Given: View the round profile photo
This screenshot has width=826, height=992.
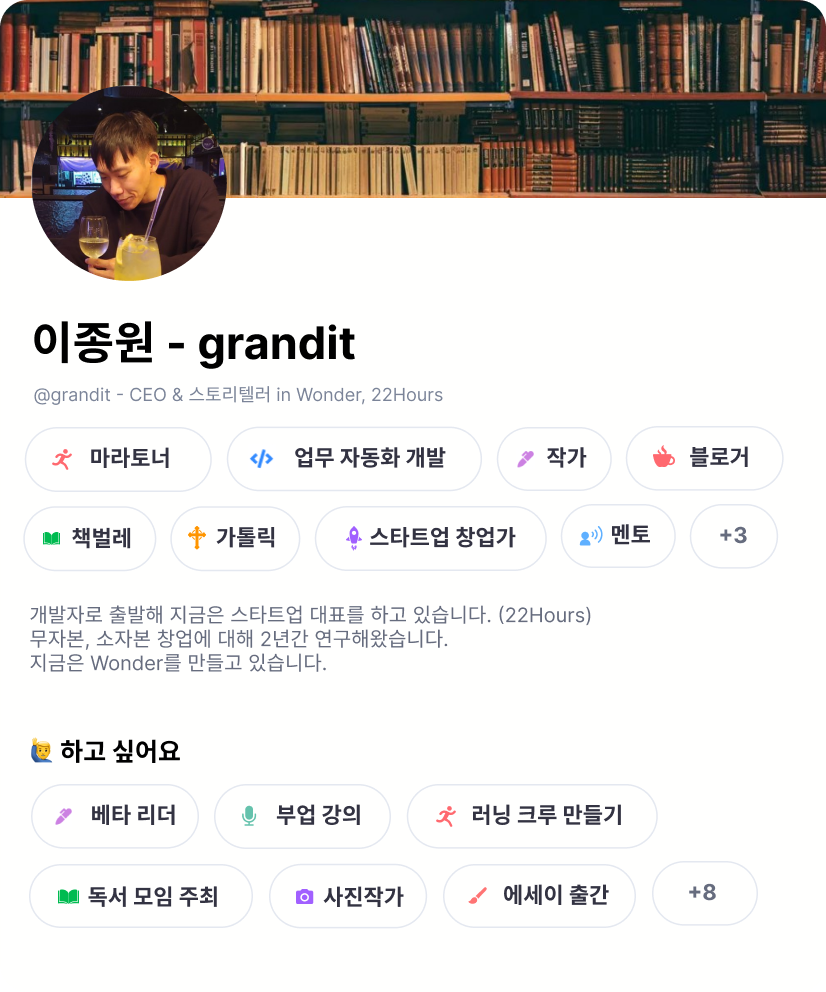Looking at the screenshot, I should [x=129, y=183].
